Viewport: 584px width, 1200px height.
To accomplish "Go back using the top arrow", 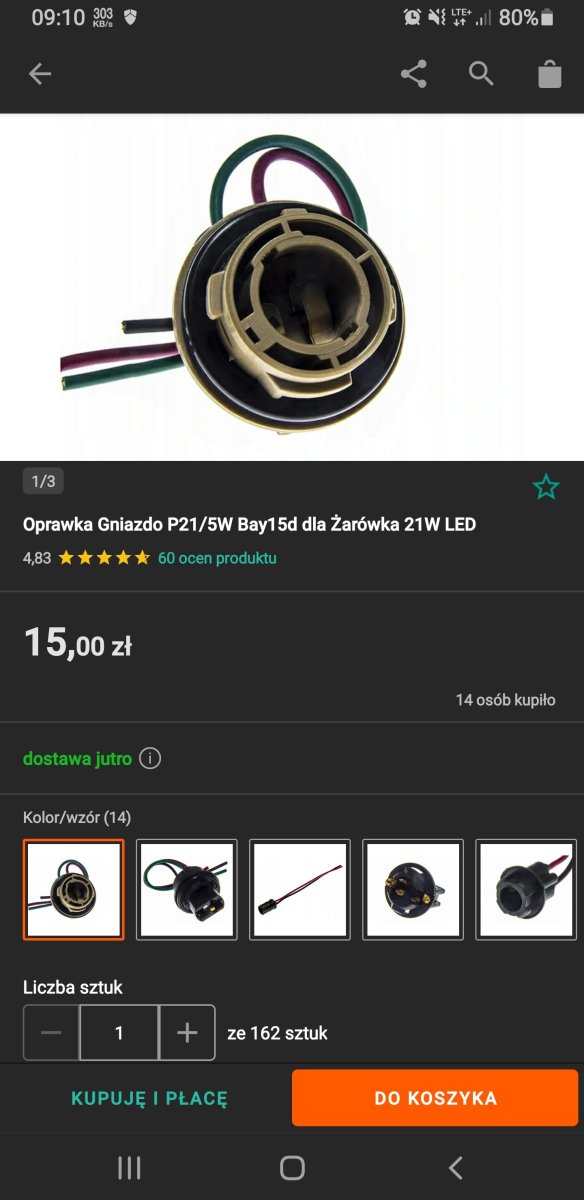I will pyautogui.click(x=40, y=74).
